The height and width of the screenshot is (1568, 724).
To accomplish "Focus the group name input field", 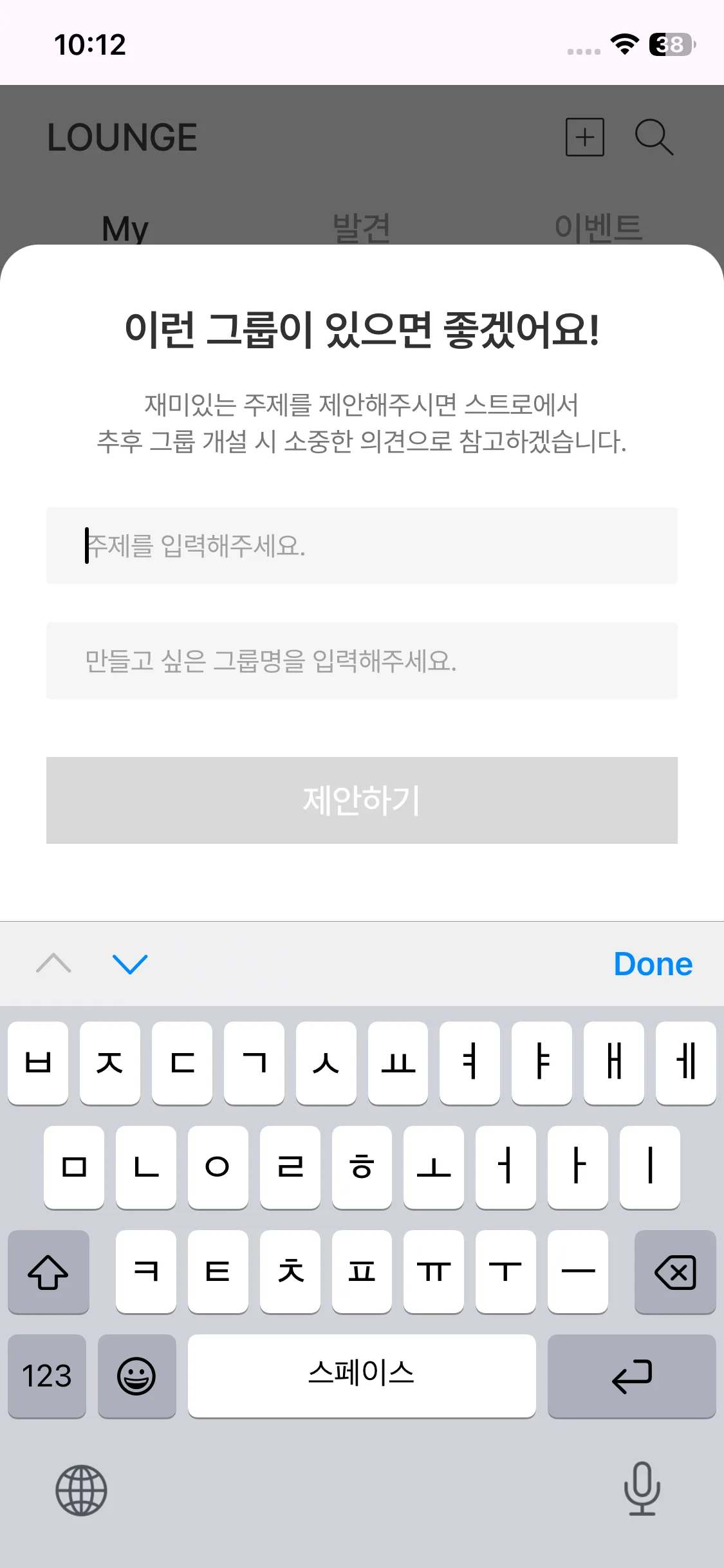I will 362,660.
